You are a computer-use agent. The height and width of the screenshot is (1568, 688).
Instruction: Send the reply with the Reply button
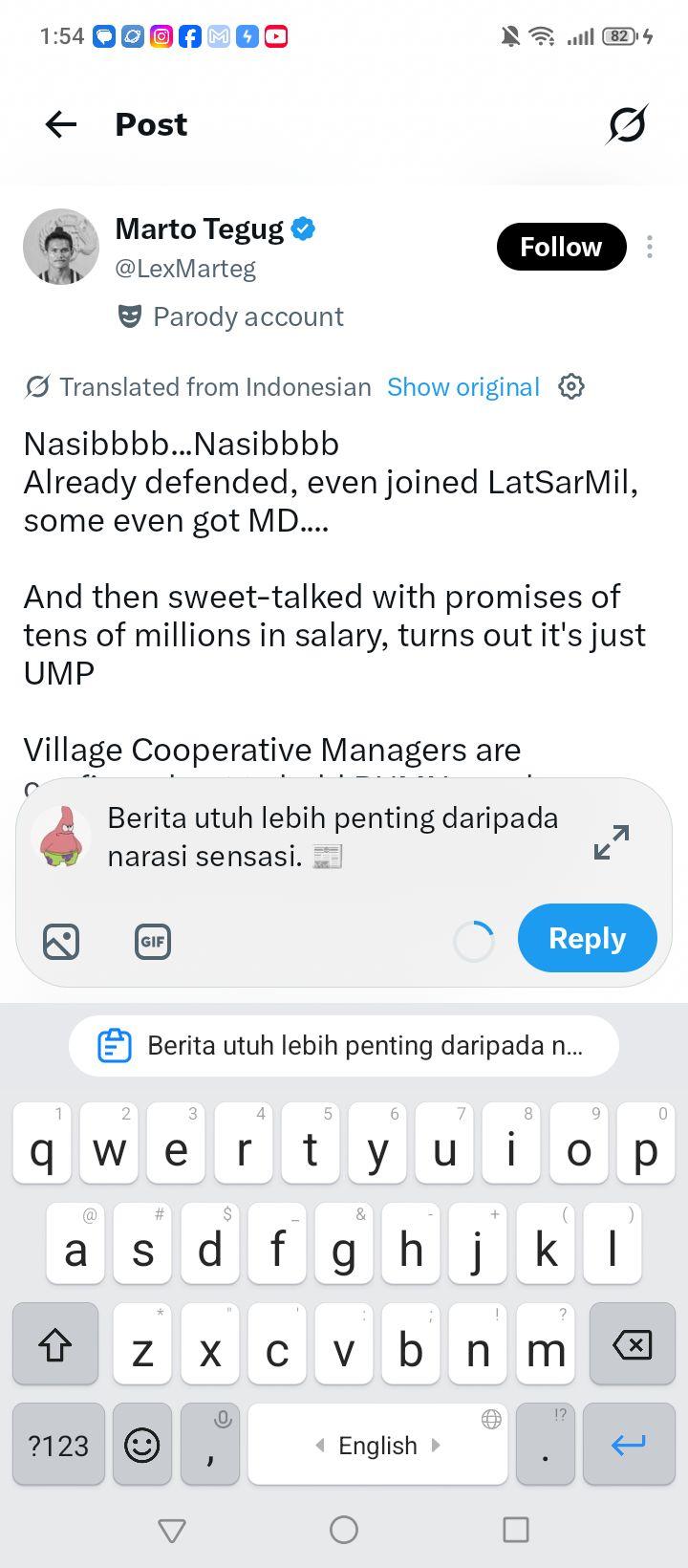(588, 938)
